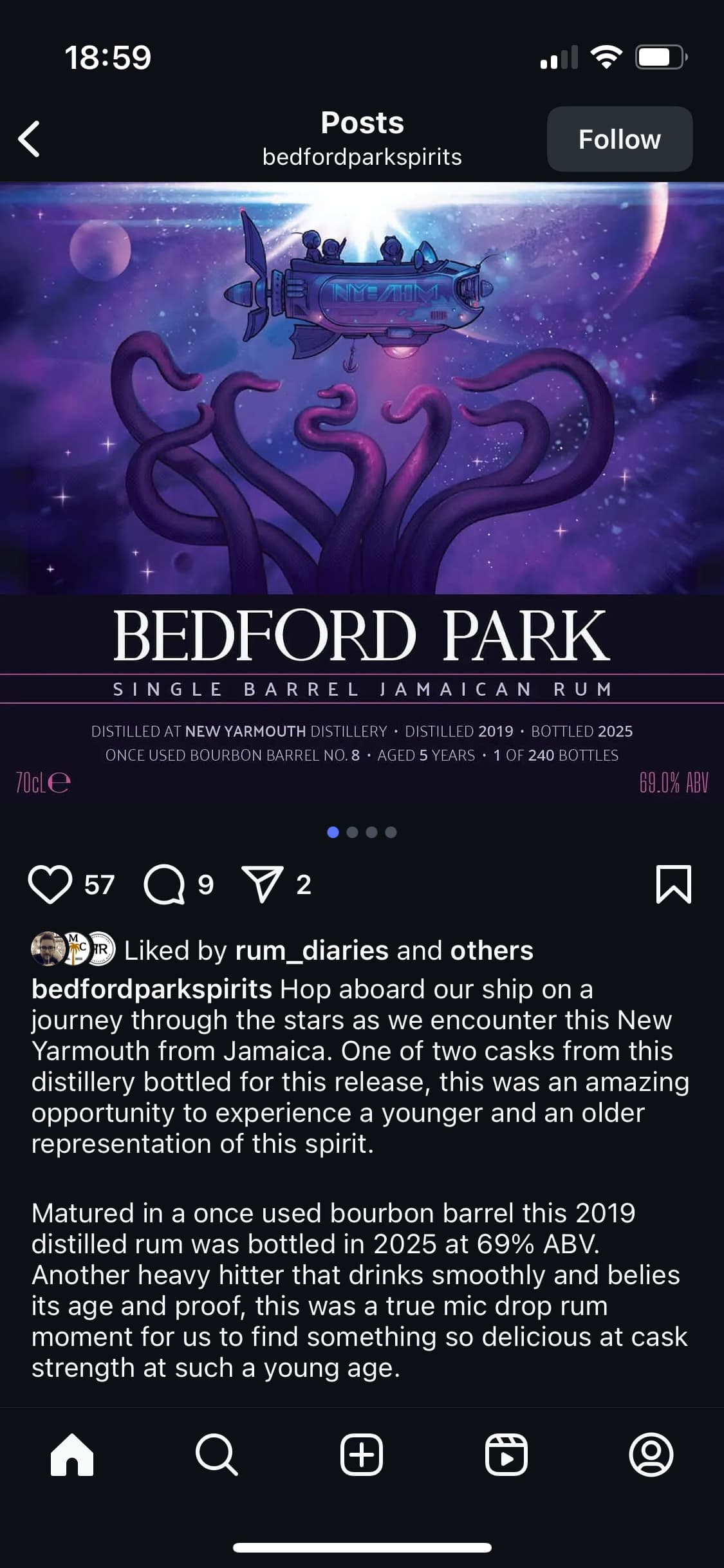Open rum_diaries profile from likes

click(312, 950)
